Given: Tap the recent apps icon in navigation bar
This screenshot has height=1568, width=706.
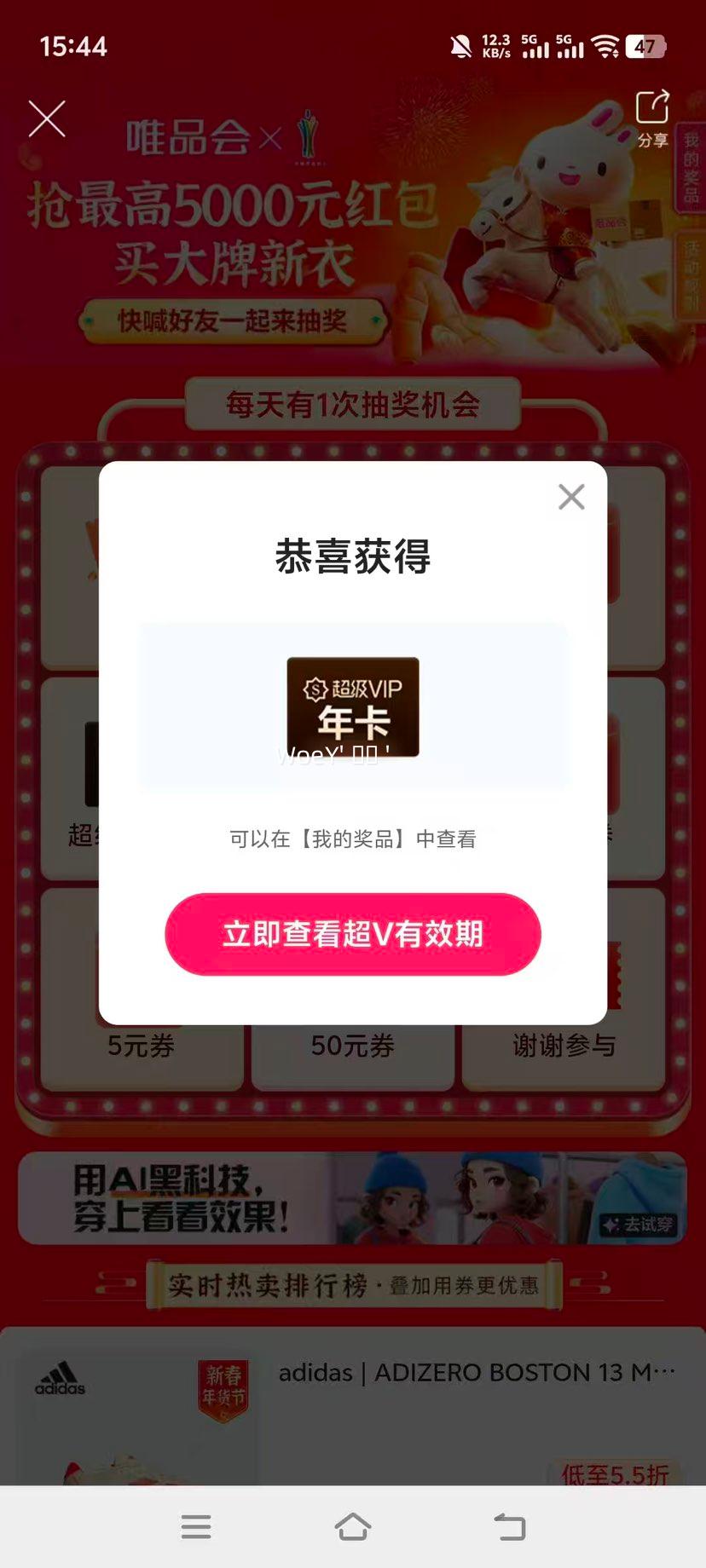Looking at the screenshot, I should click(196, 1526).
